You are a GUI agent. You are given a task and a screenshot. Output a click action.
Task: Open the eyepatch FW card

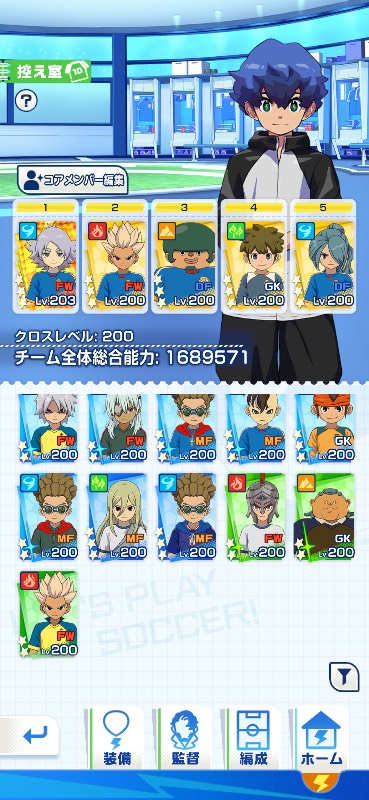pos(117,428)
